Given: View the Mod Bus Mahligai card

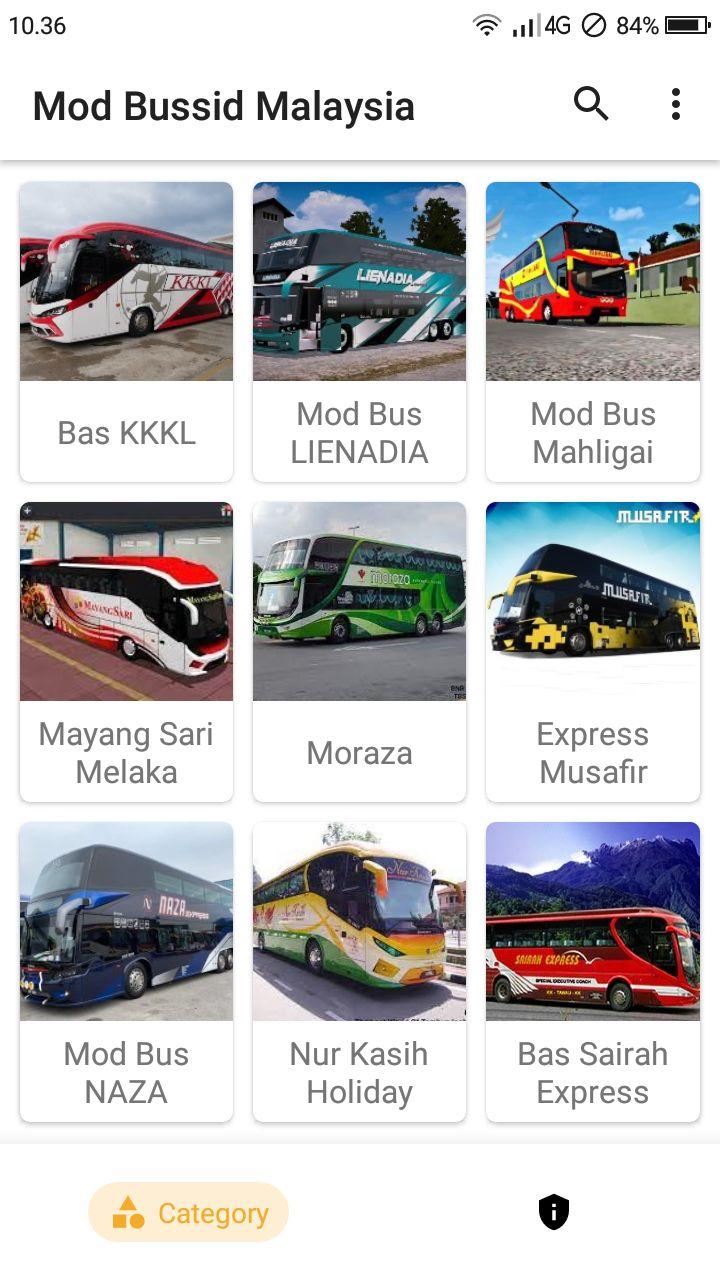Looking at the screenshot, I should [x=593, y=331].
